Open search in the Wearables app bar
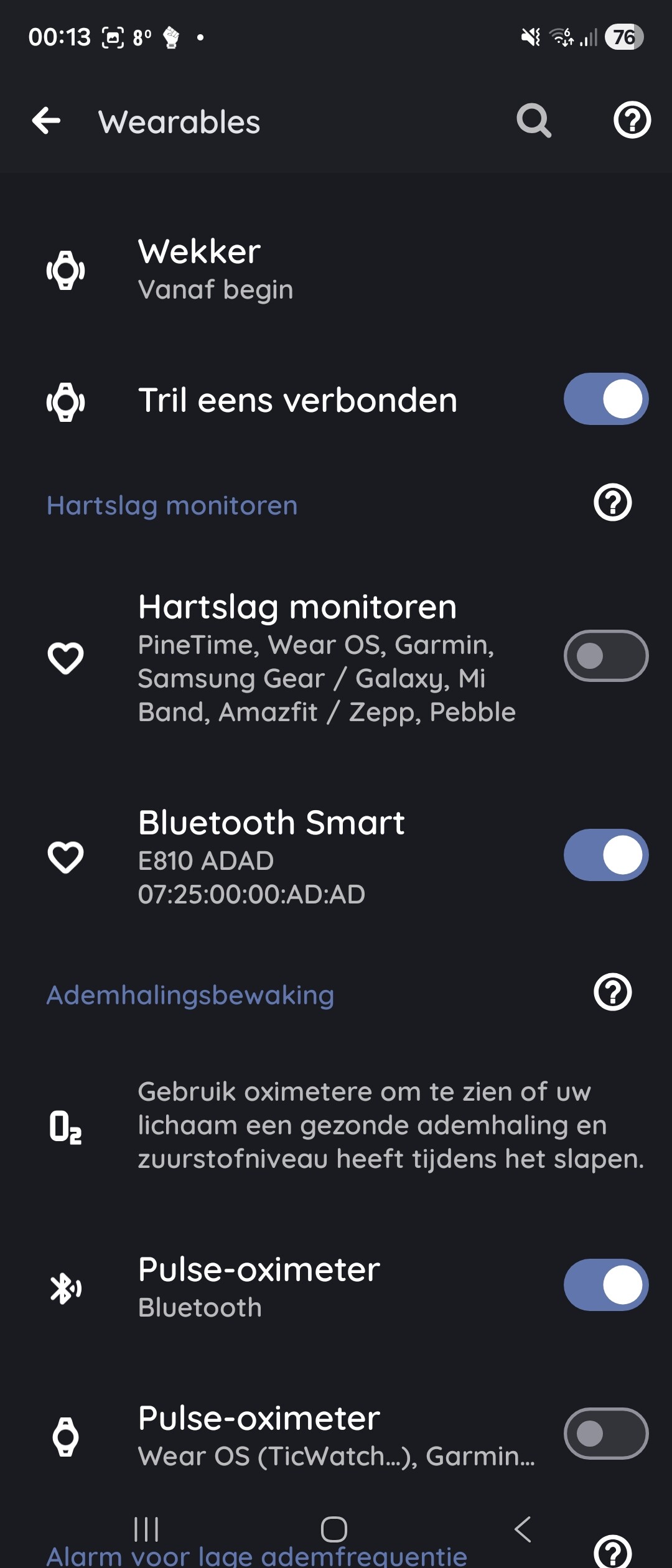The width and height of the screenshot is (672, 1568). pos(533,121)
